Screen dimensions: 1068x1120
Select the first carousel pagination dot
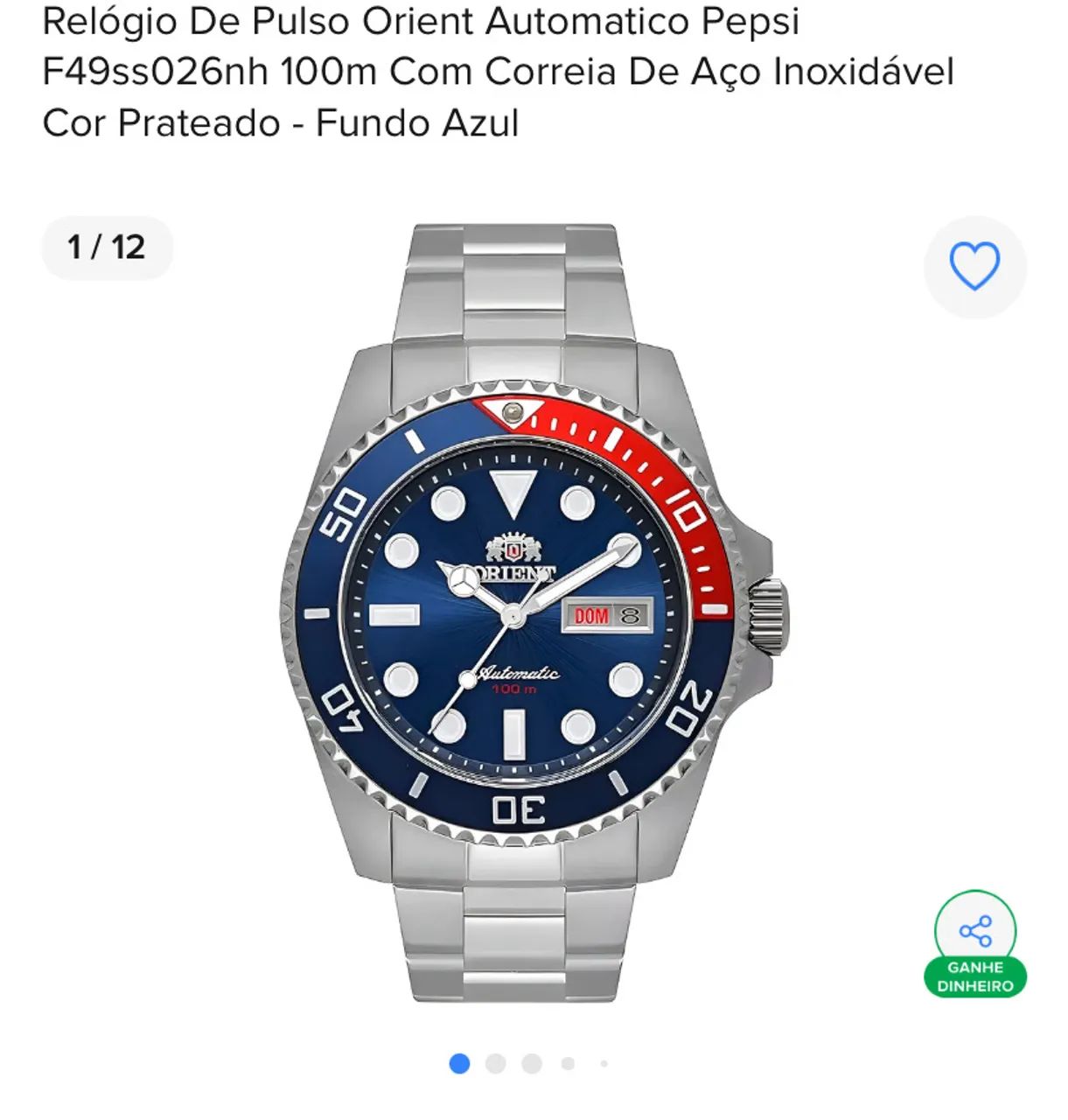tap(459, 1065)
